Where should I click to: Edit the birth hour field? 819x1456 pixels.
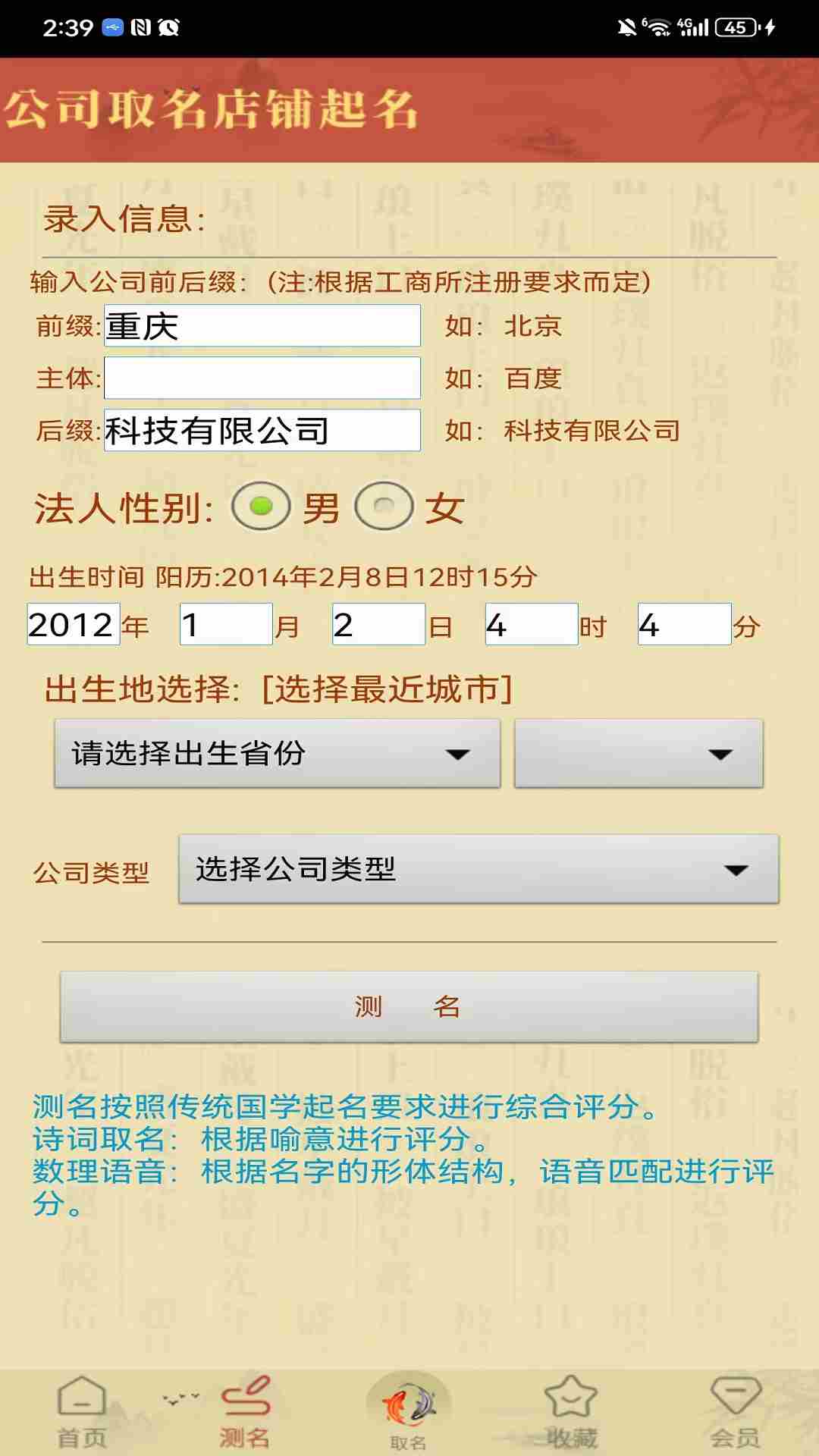532,624
